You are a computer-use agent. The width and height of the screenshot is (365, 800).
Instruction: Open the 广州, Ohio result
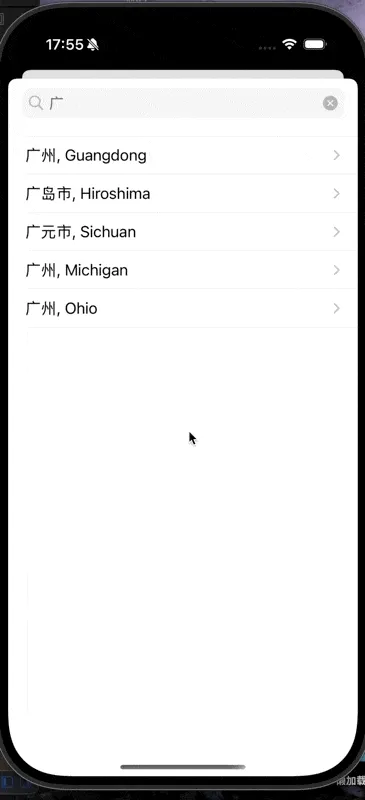click(x=183, y=309)
